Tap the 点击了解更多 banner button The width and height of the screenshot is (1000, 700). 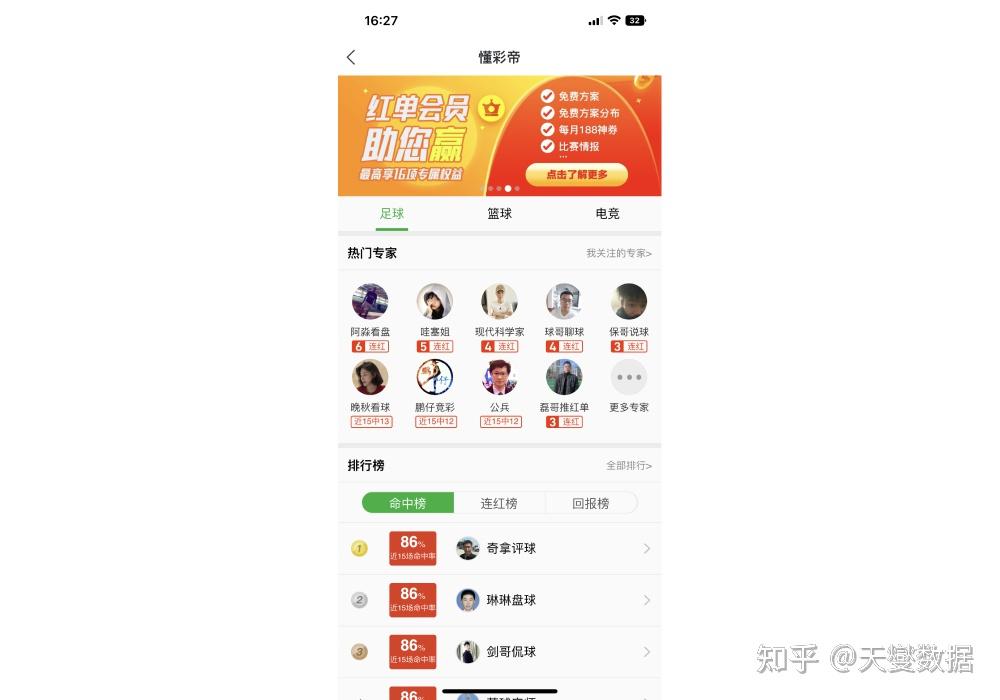coord(577,175)
